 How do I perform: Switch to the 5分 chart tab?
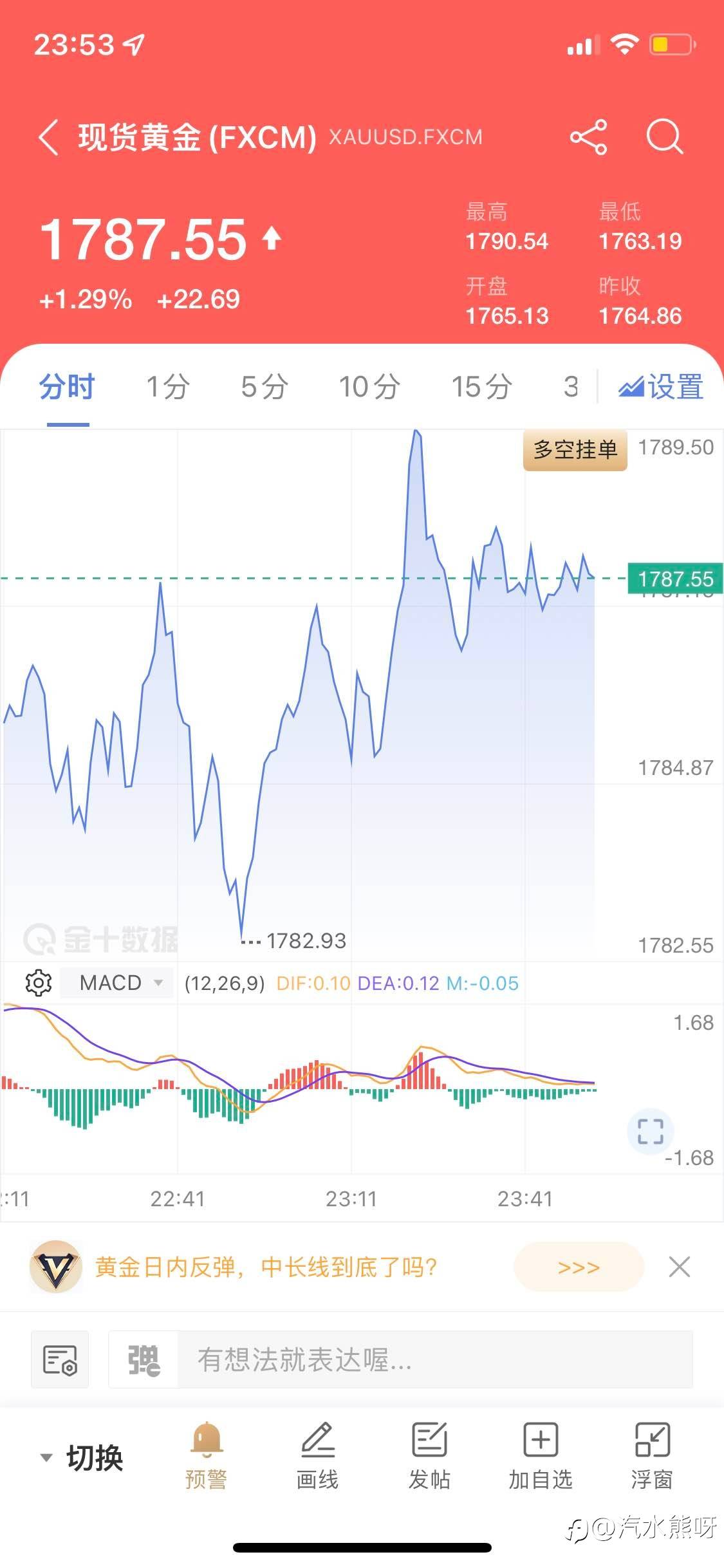tap(264, 387)
